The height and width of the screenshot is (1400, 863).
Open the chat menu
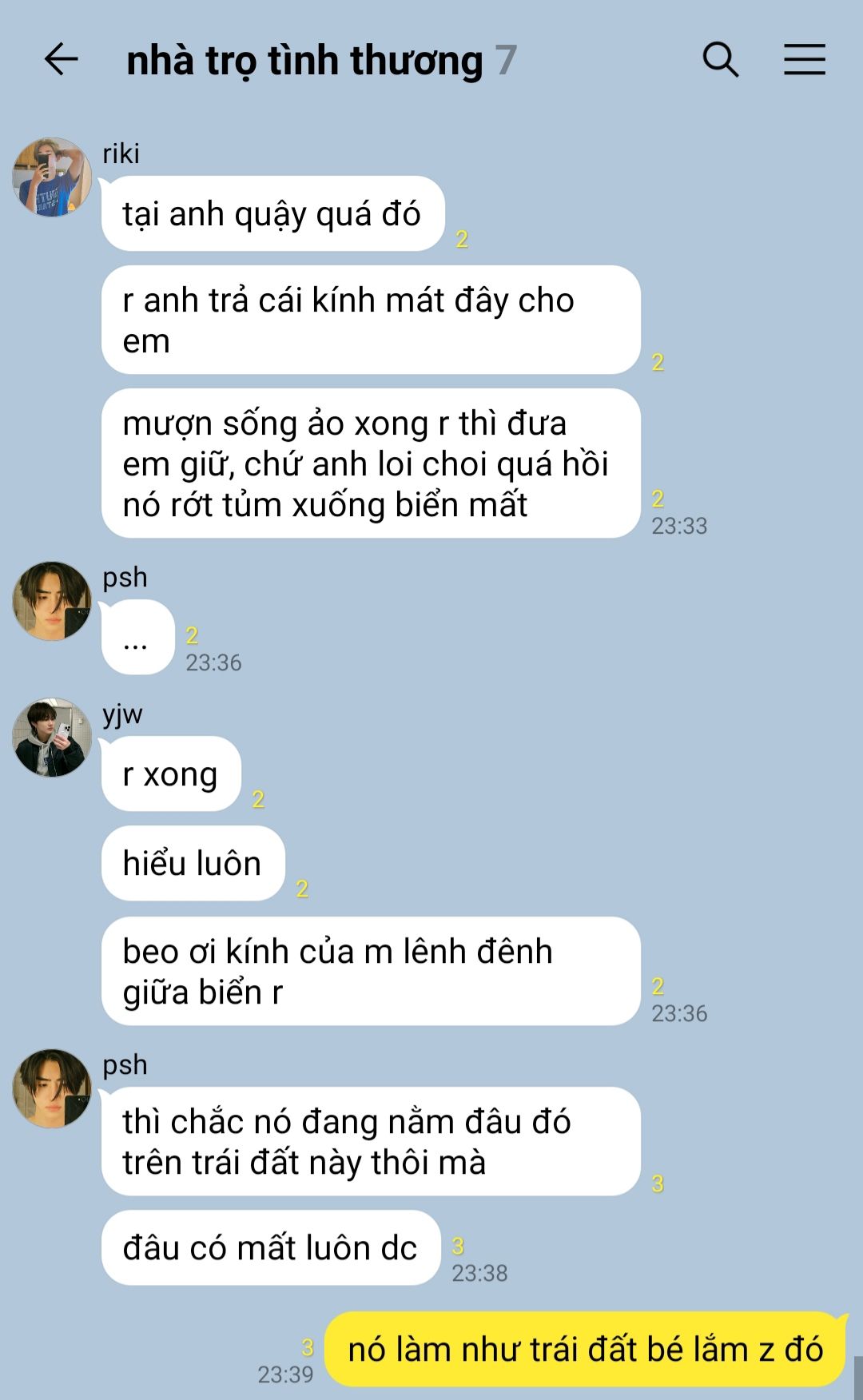pos(804,60)
